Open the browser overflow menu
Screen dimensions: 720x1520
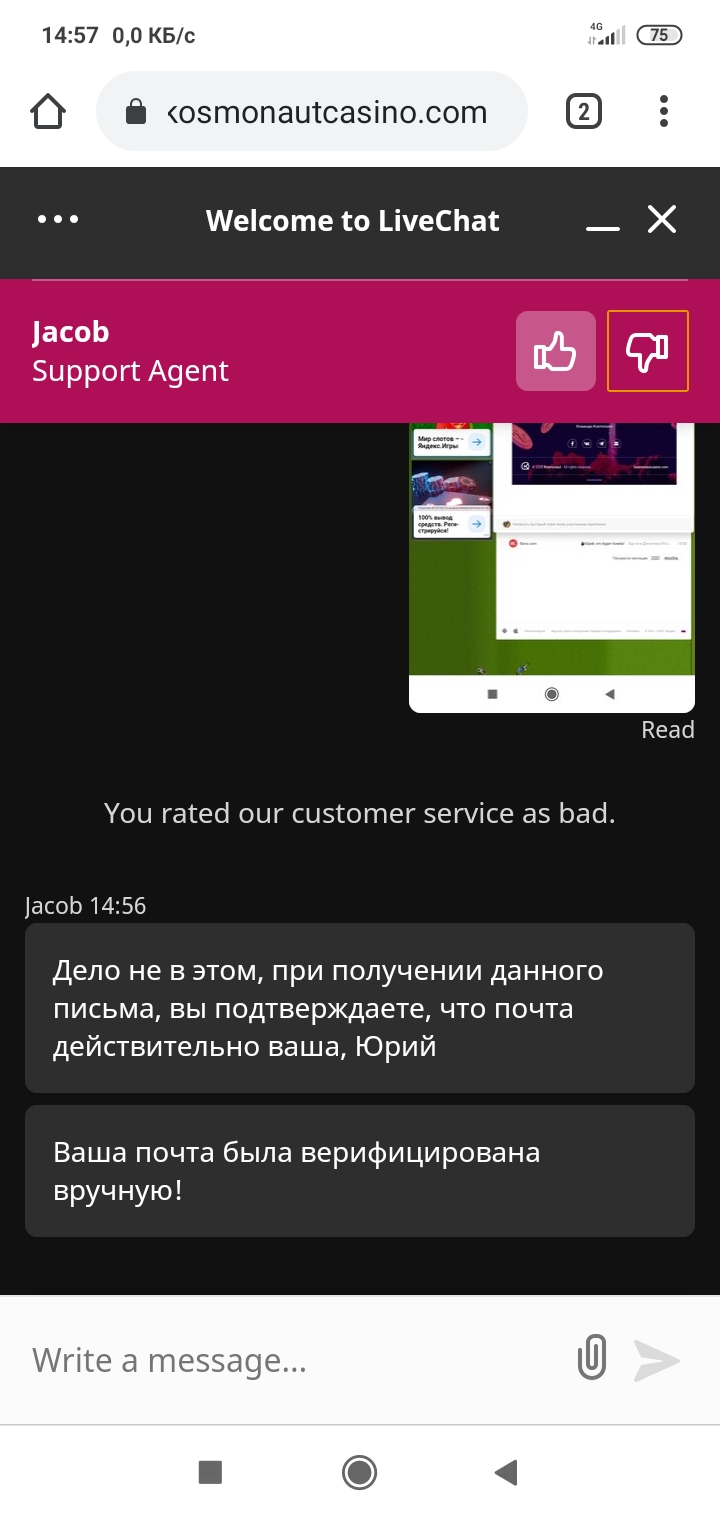[x=664, y=112]
